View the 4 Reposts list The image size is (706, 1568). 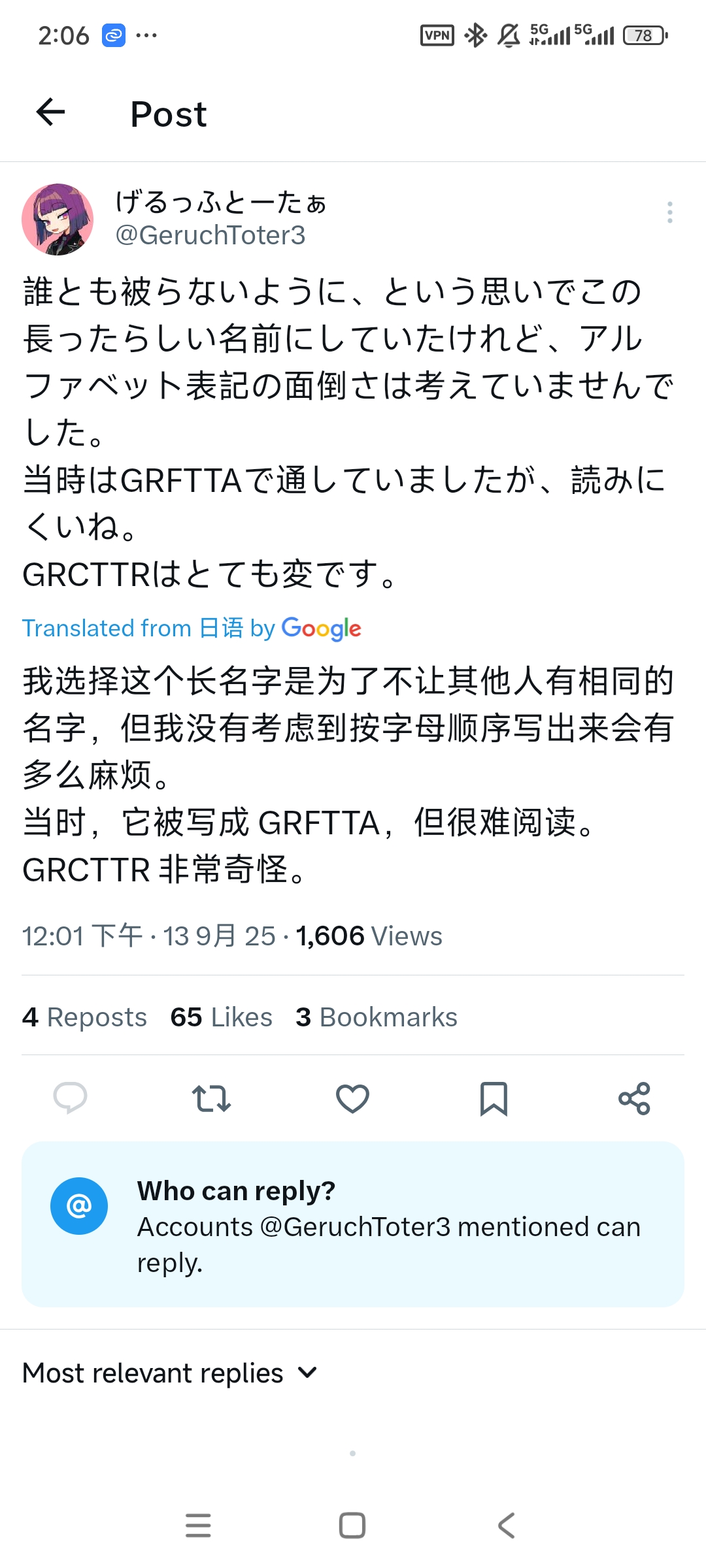pyautogui.click(x=84, y=1017)
